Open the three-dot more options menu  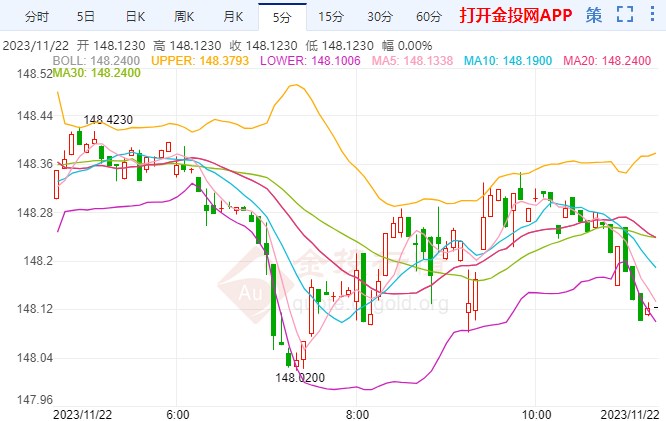point(652,16)
